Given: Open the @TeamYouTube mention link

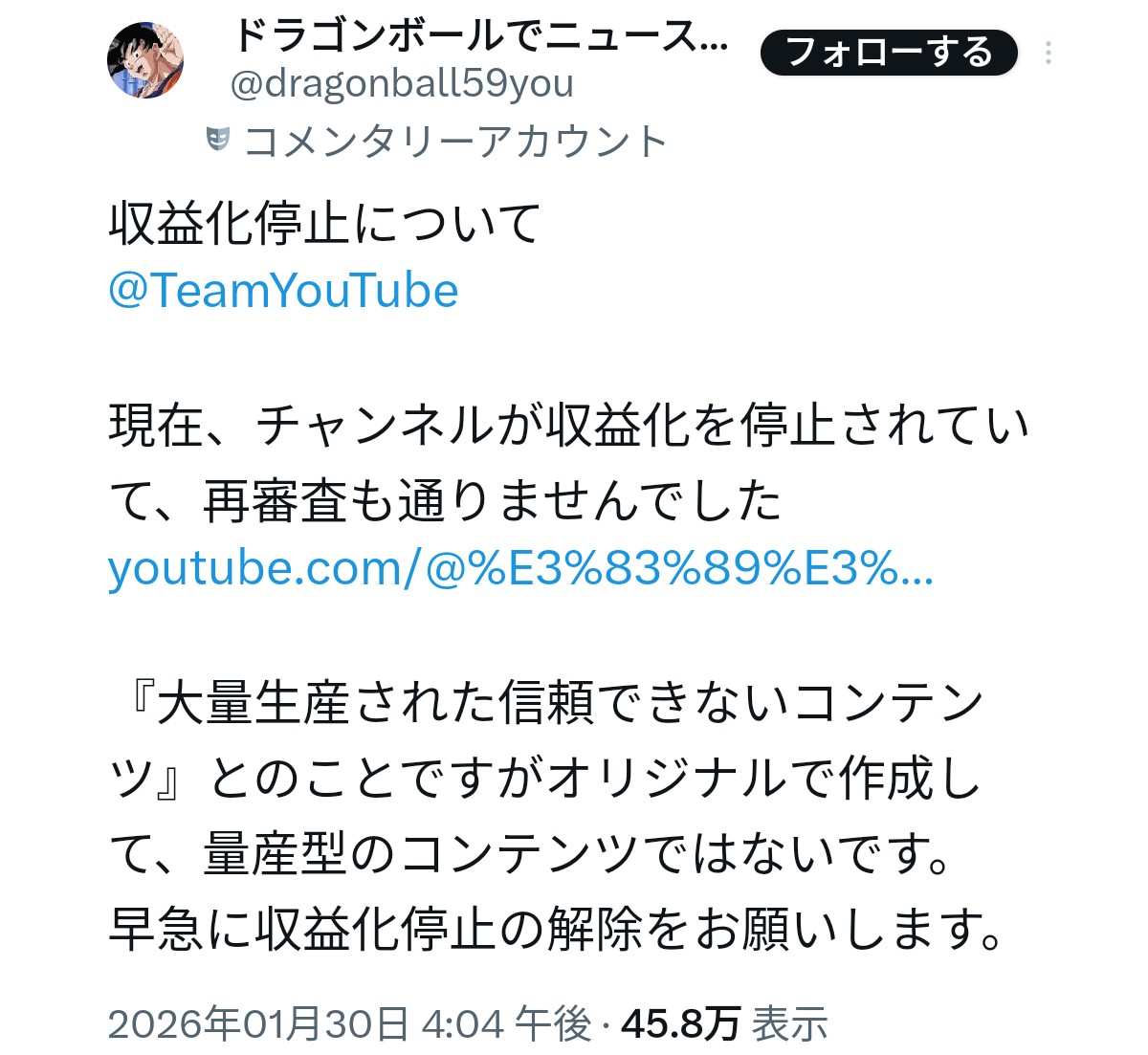Looking at the screenshot, I should [x=283, y=291].
